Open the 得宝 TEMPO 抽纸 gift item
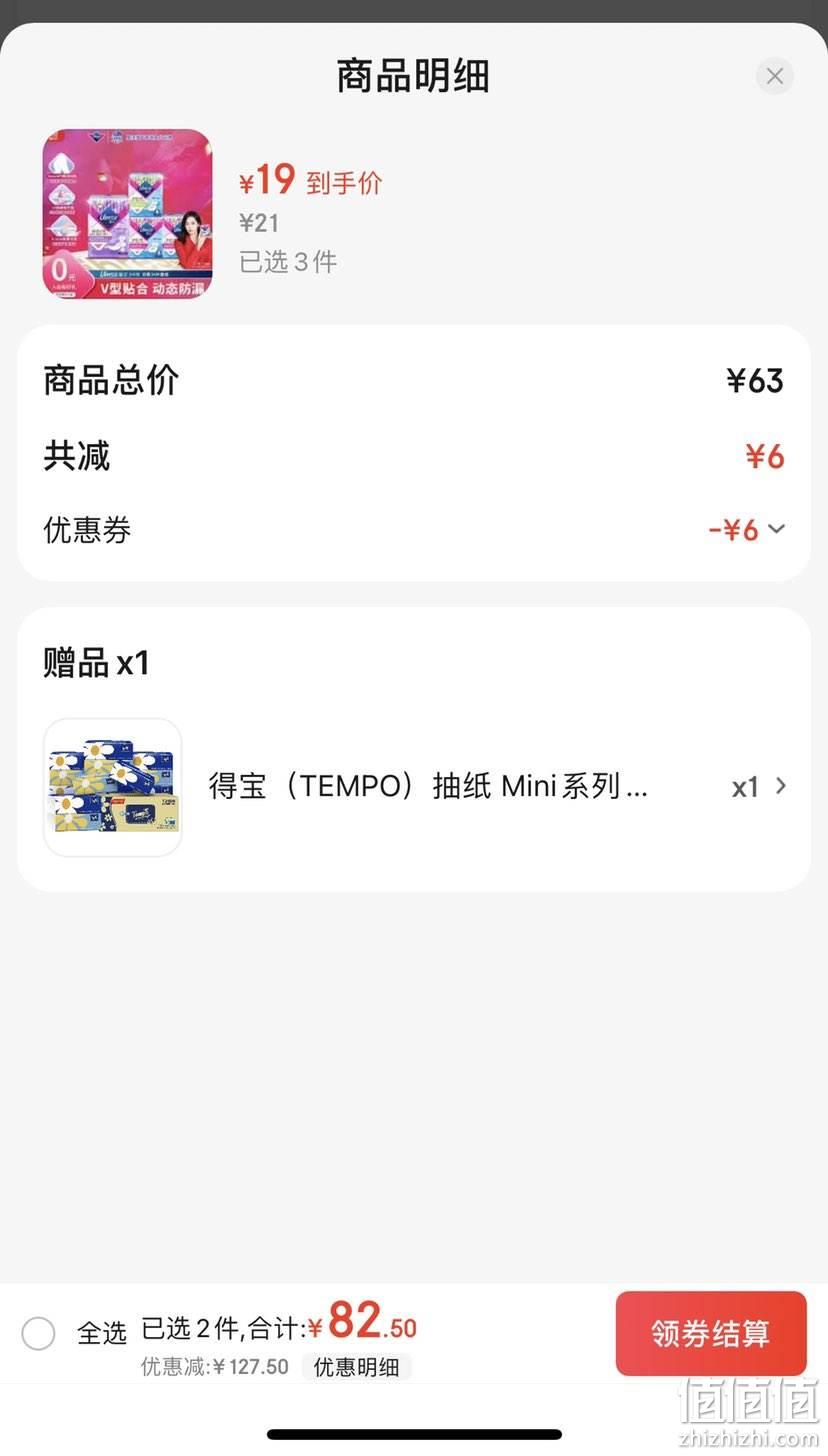The image size is (828, 1456). pos(414,787)
